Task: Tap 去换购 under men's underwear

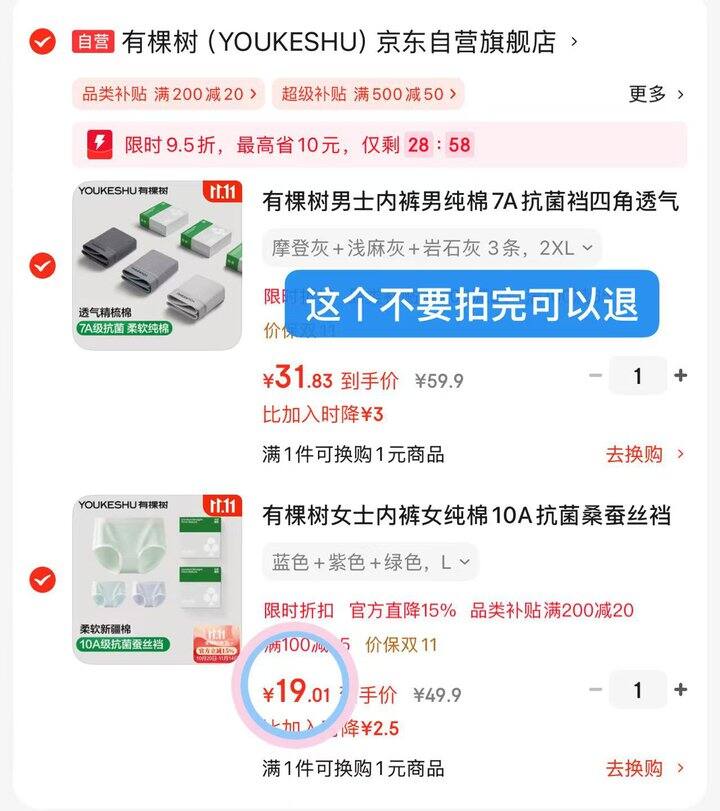Action: (x=645, y=454)
